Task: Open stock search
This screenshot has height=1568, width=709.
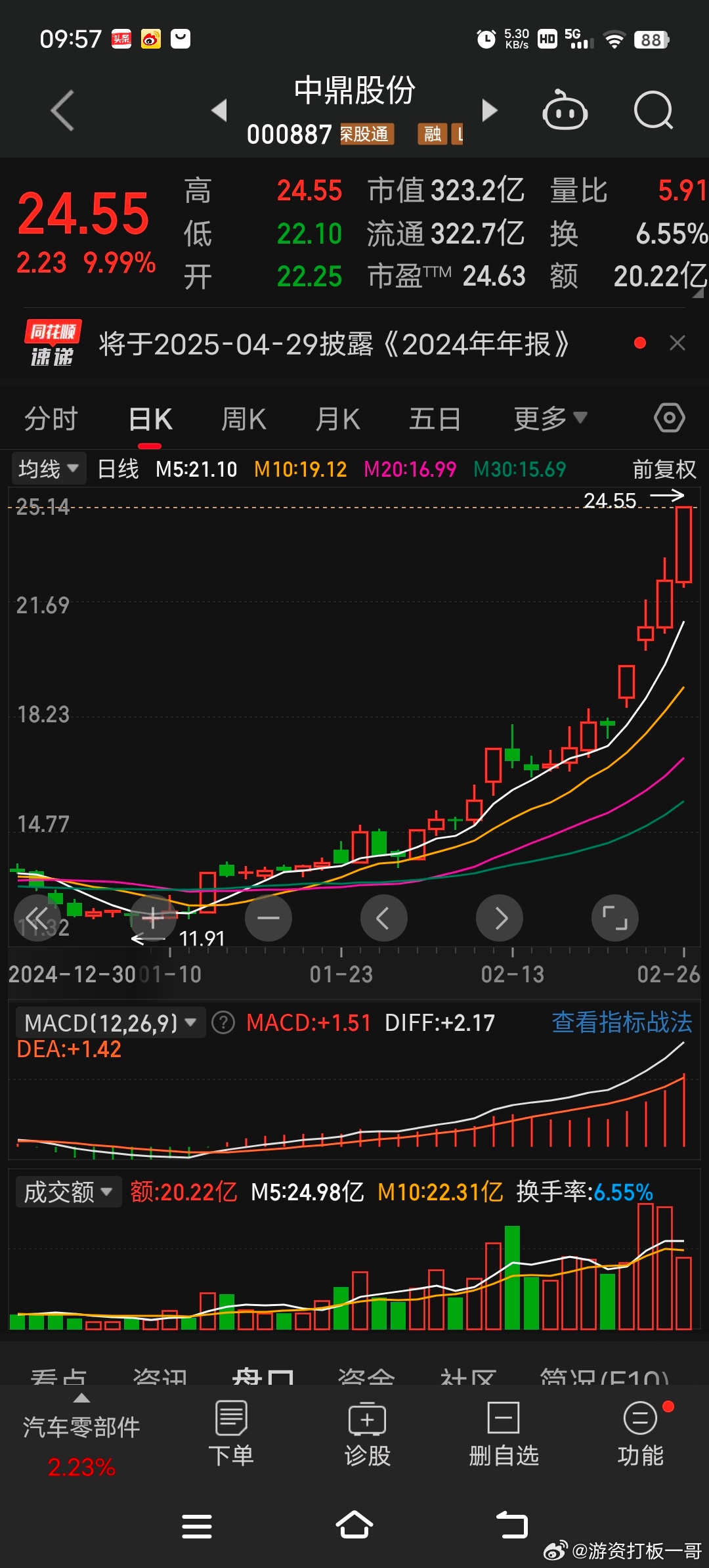Action: (654, 110)
